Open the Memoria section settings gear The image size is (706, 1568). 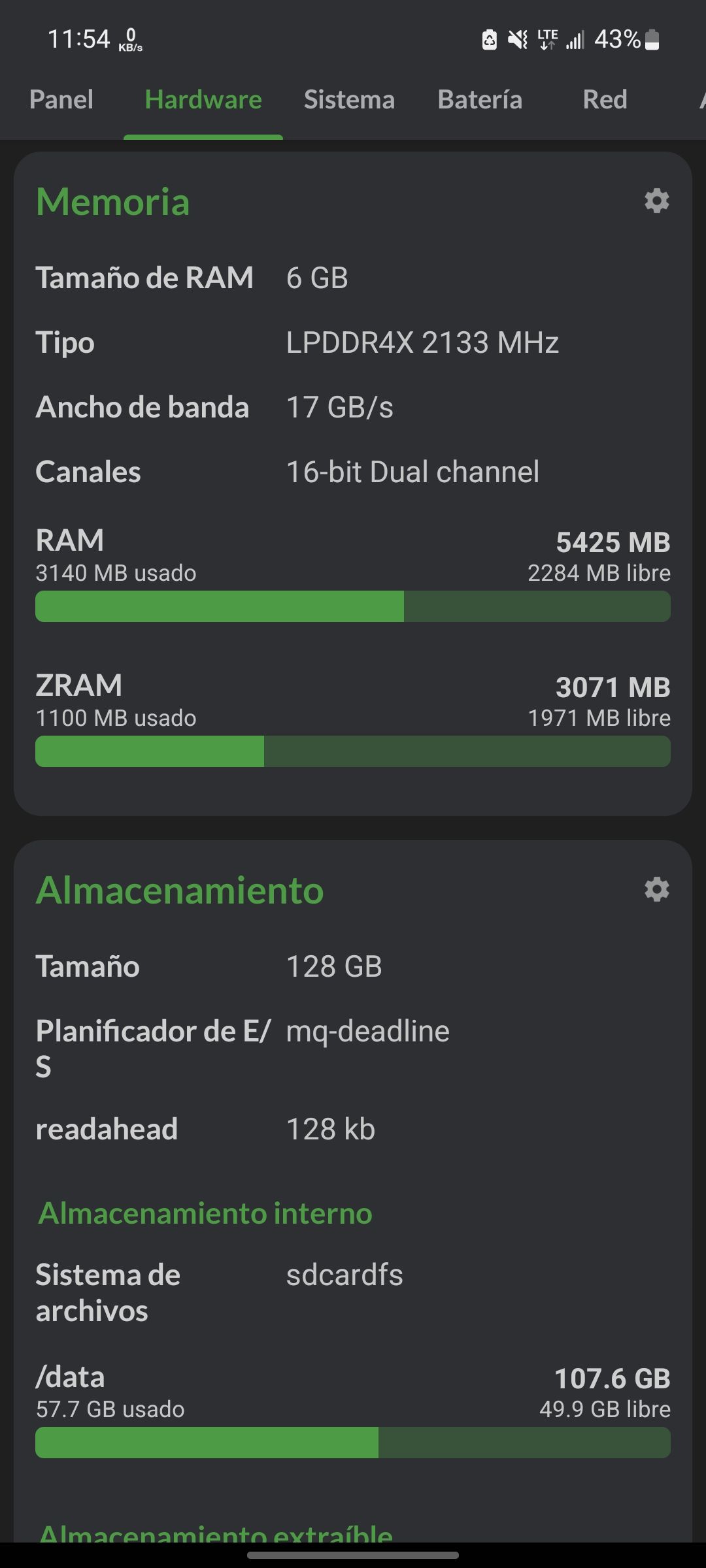click(x=656, y=201)
